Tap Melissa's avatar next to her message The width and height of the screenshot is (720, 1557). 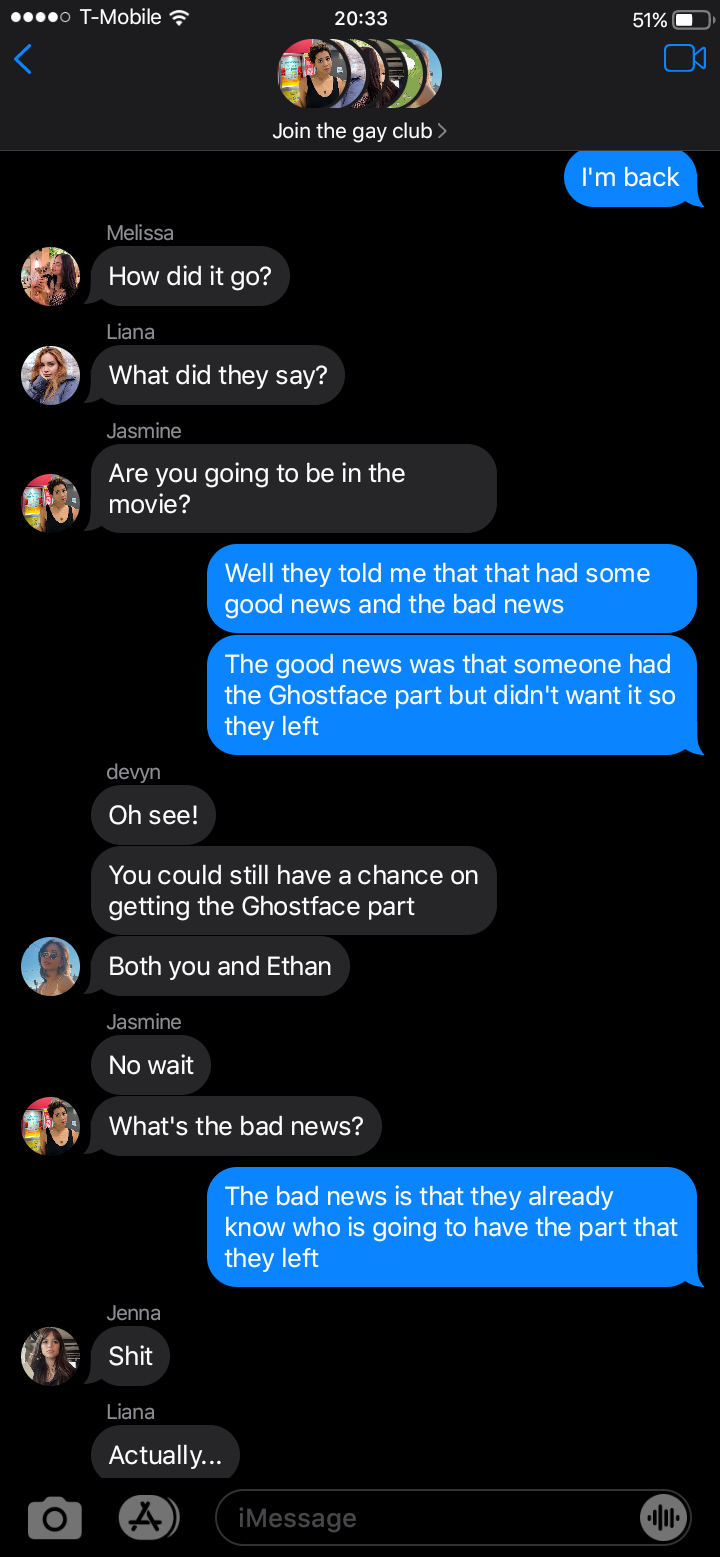pyautogui.click(x=50, y=276)
